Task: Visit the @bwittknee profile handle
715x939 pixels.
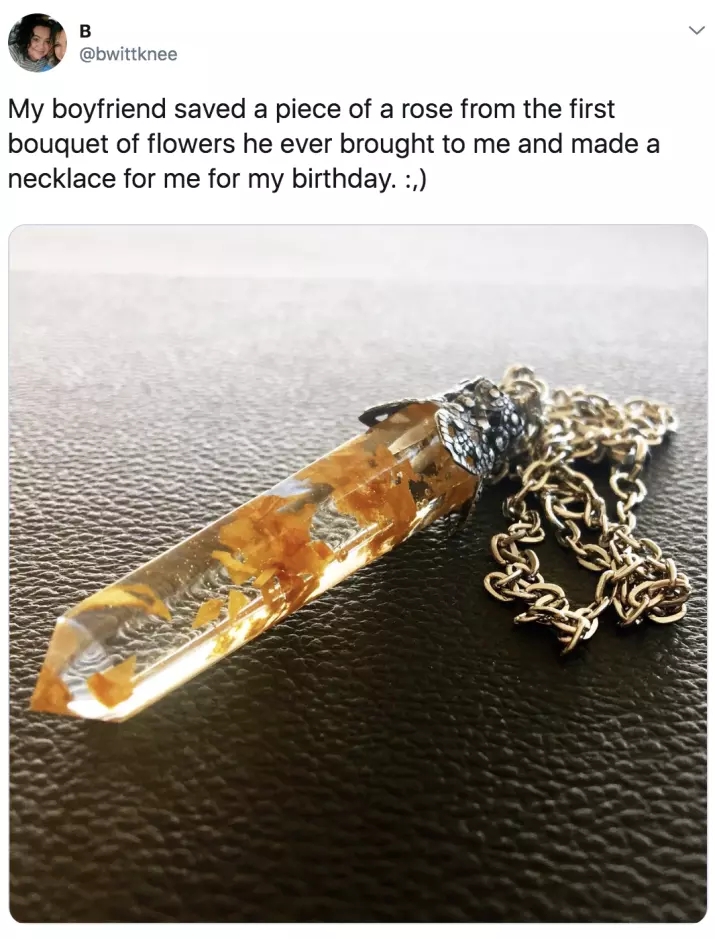Action: 128,54
